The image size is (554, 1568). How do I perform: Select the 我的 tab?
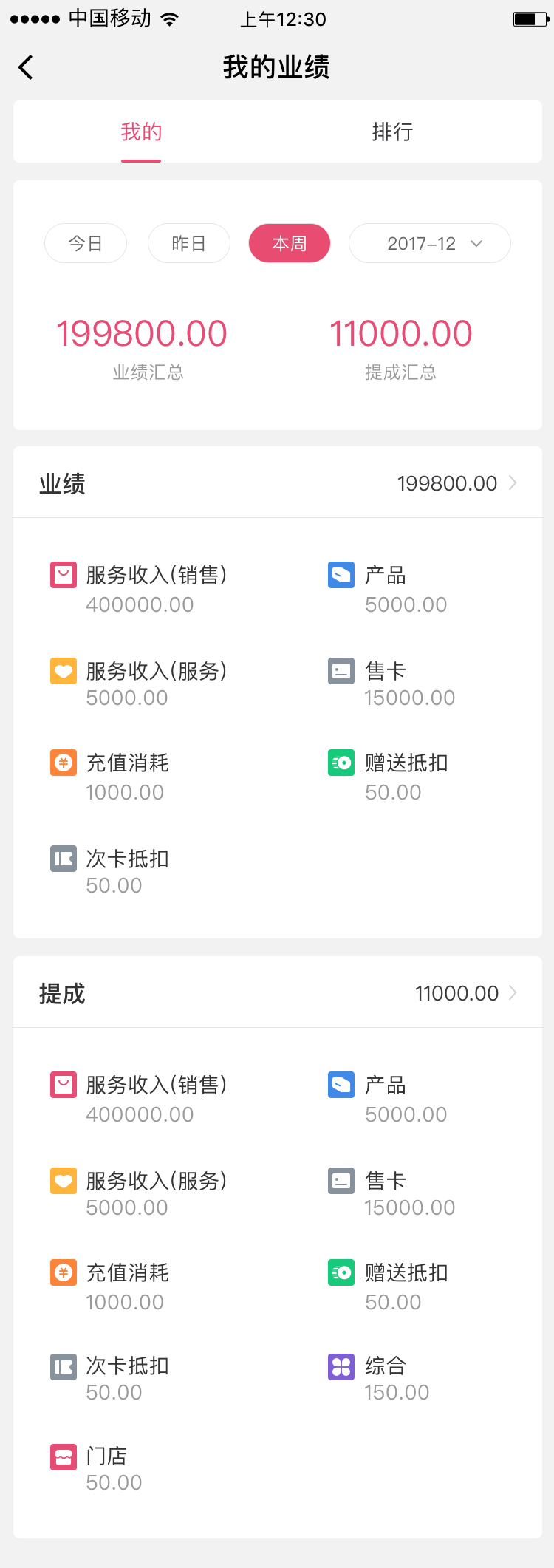141,132
